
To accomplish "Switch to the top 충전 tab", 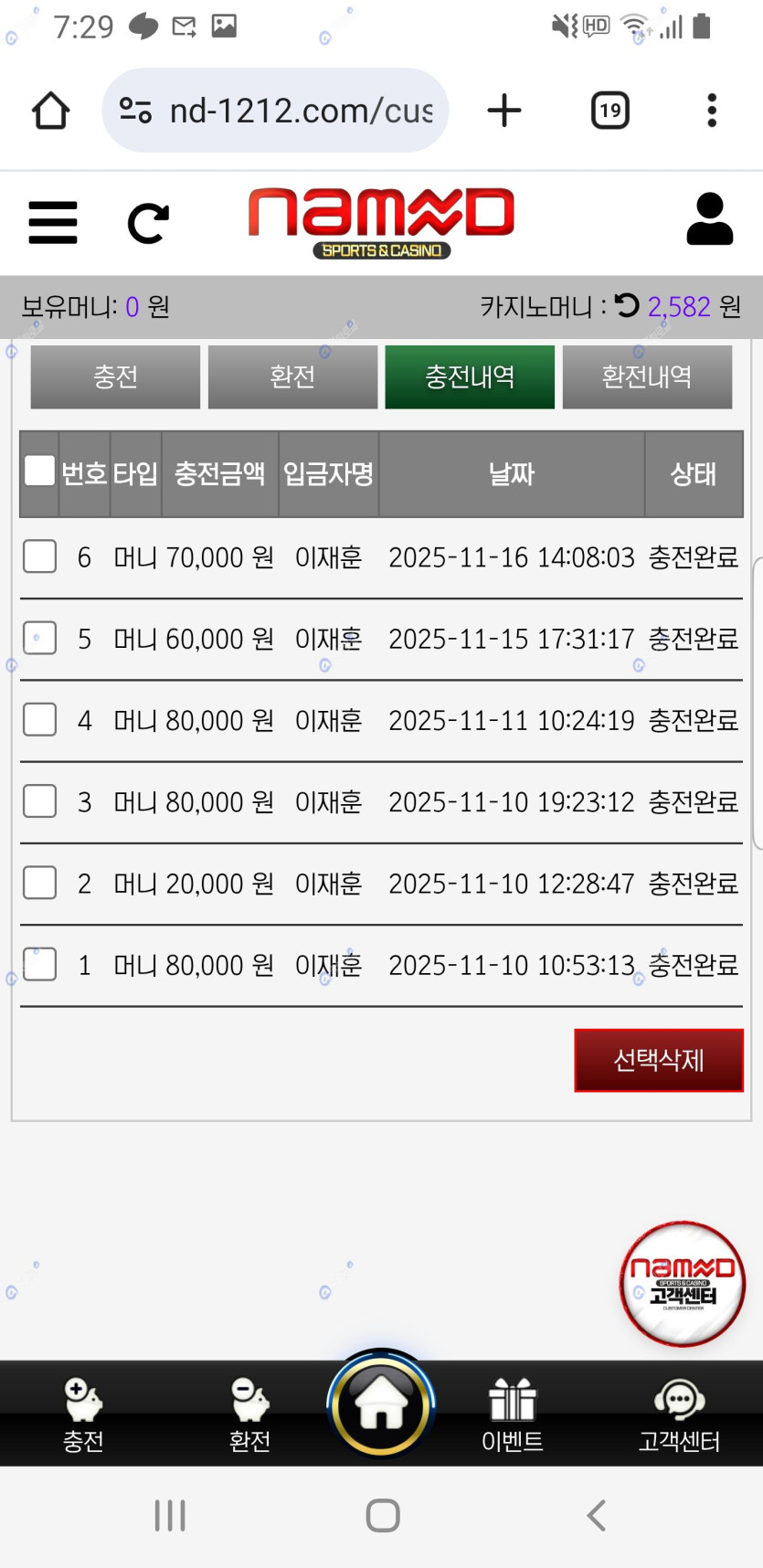I will (115, 376).
